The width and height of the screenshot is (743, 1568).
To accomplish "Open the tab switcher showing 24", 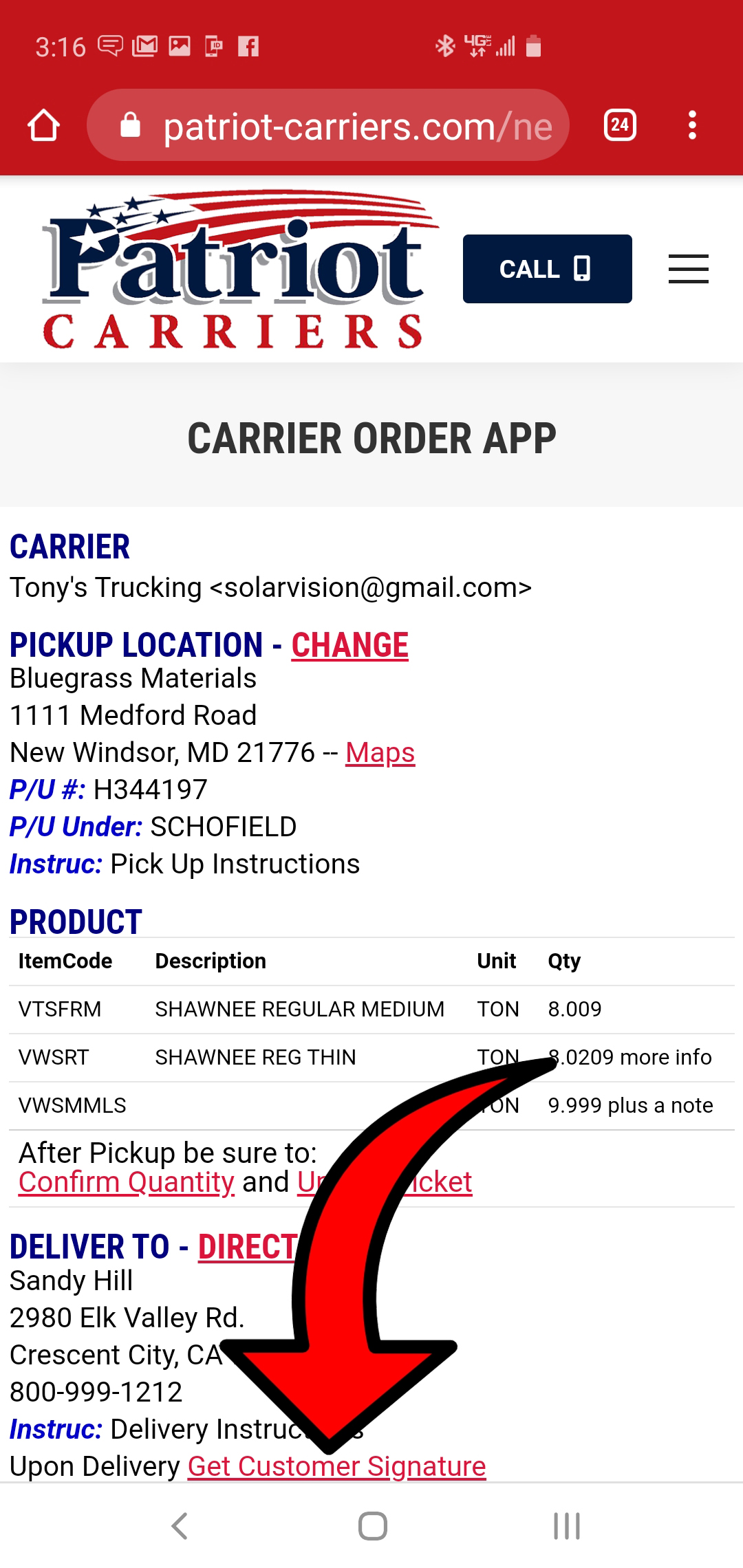I will point(620,125).
